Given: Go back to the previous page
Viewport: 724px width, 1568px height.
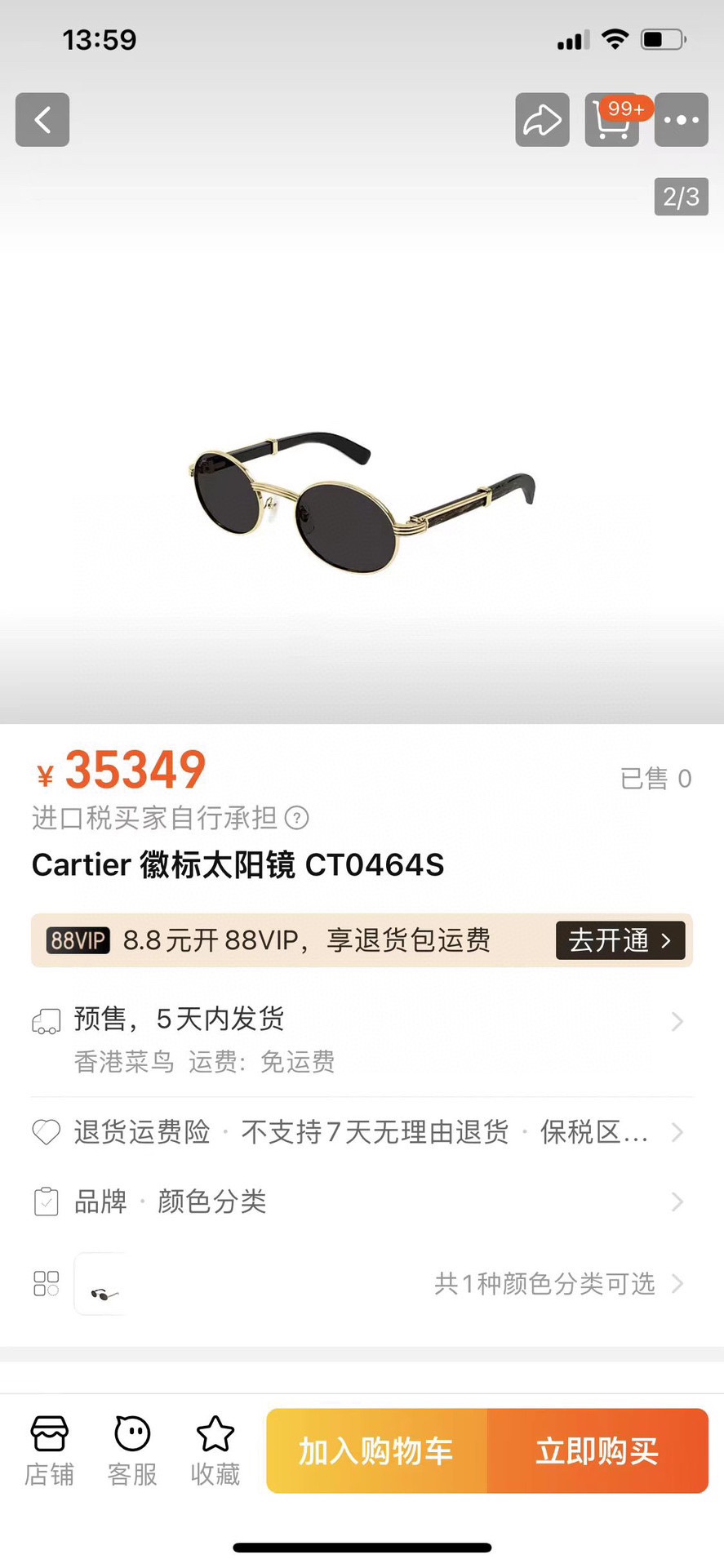Looking at the screenshot, I should pyautogui.click(x=42, y=120).
